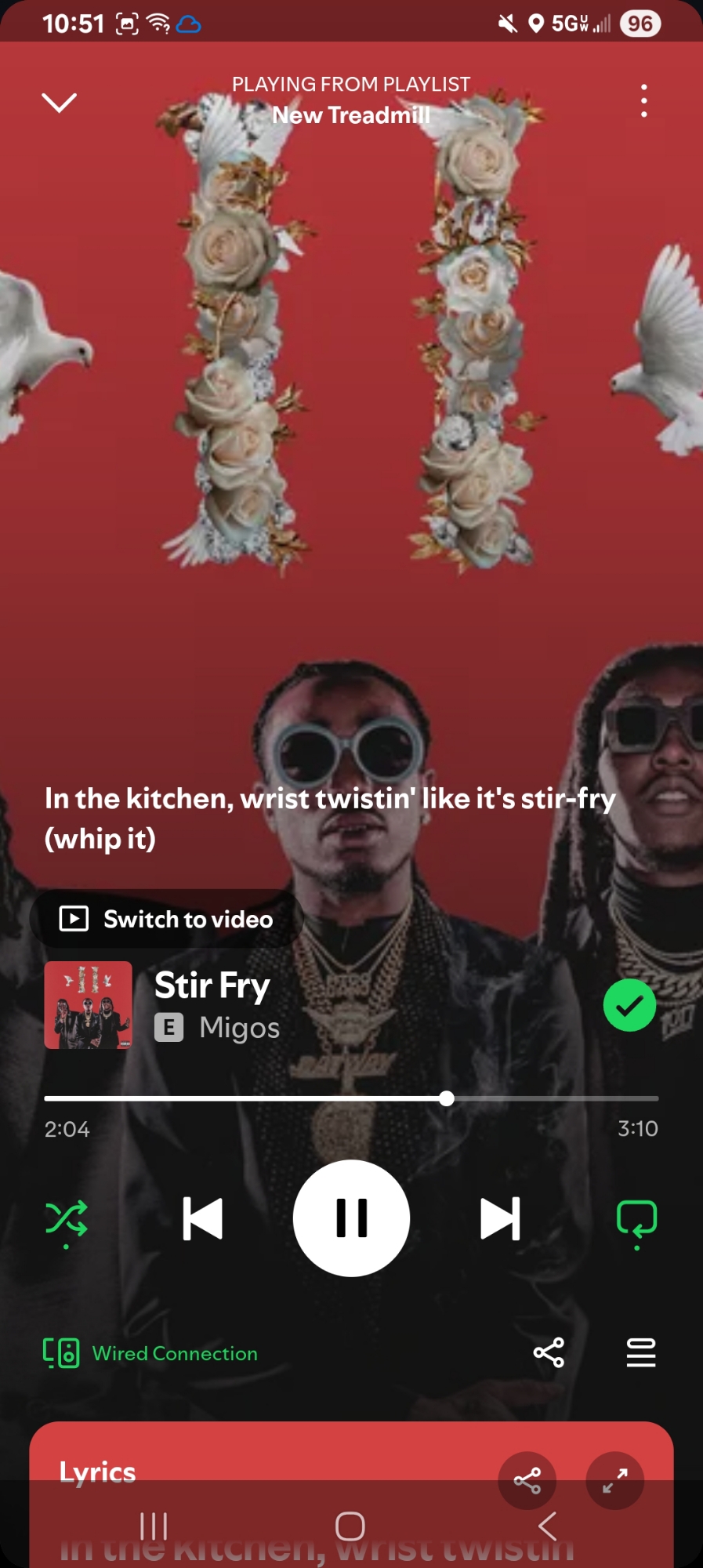Toggle shuffle playback
703x1568 pixels.
click(66, 1219)
